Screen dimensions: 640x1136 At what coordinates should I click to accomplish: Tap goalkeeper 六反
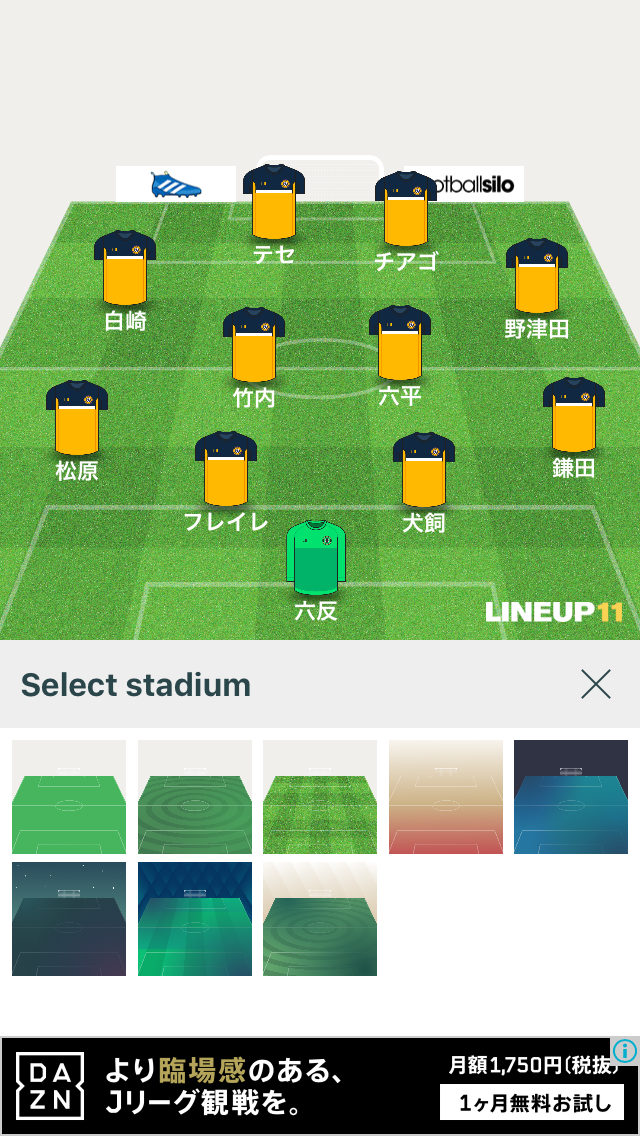tap(316, 558)
